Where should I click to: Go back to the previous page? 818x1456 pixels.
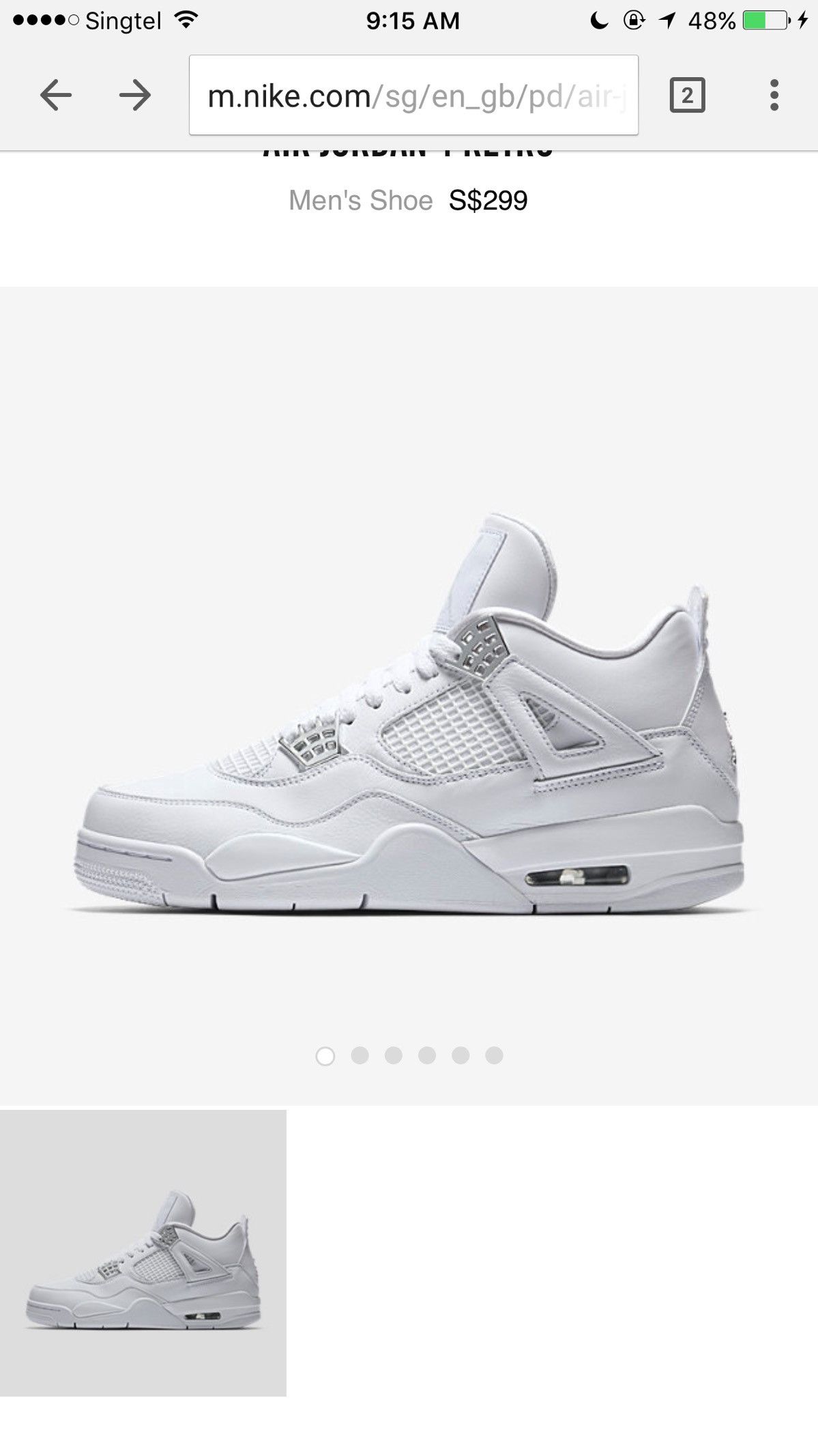[56, 95]
